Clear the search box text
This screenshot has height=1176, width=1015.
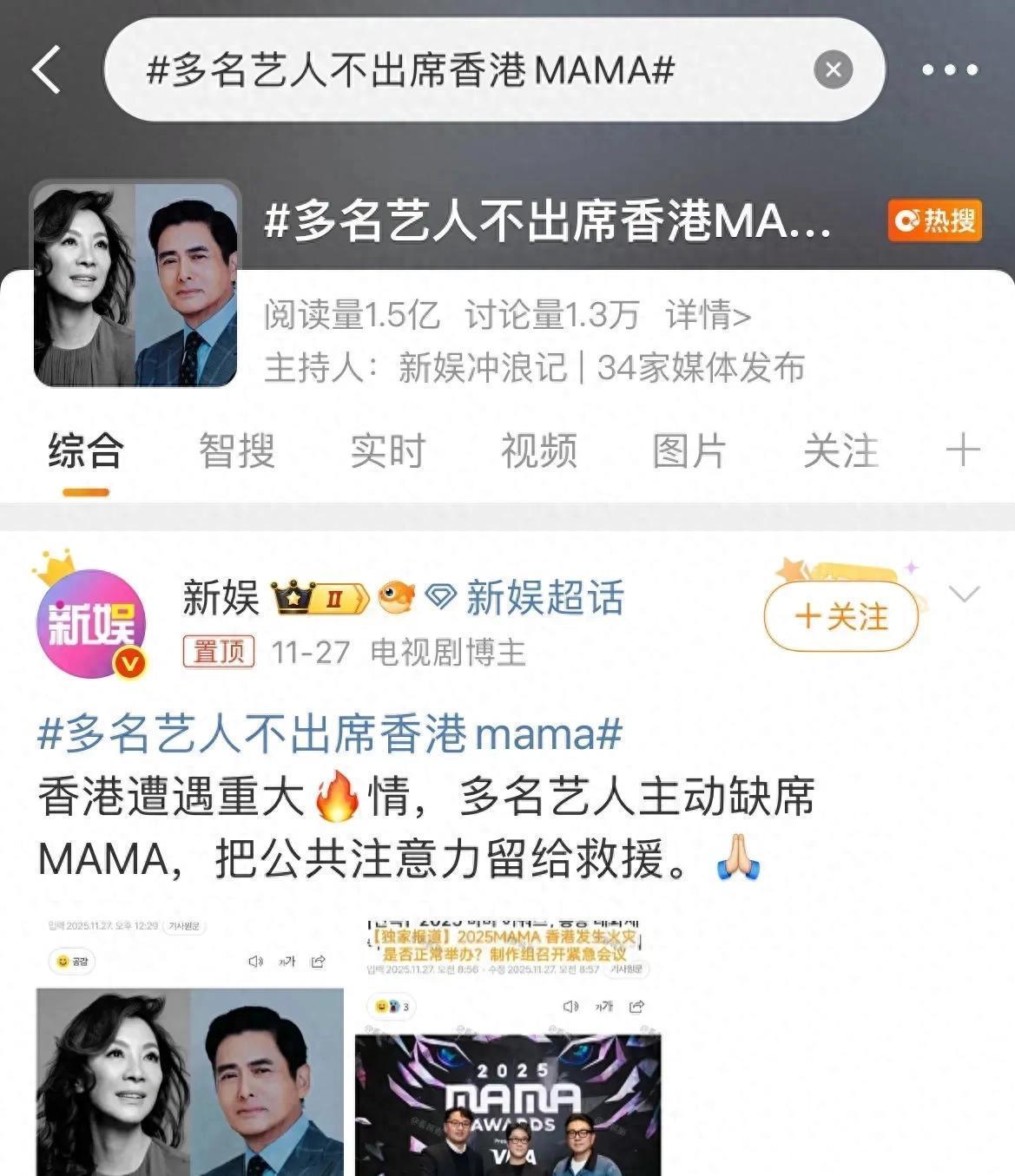[x=833, y=69]
